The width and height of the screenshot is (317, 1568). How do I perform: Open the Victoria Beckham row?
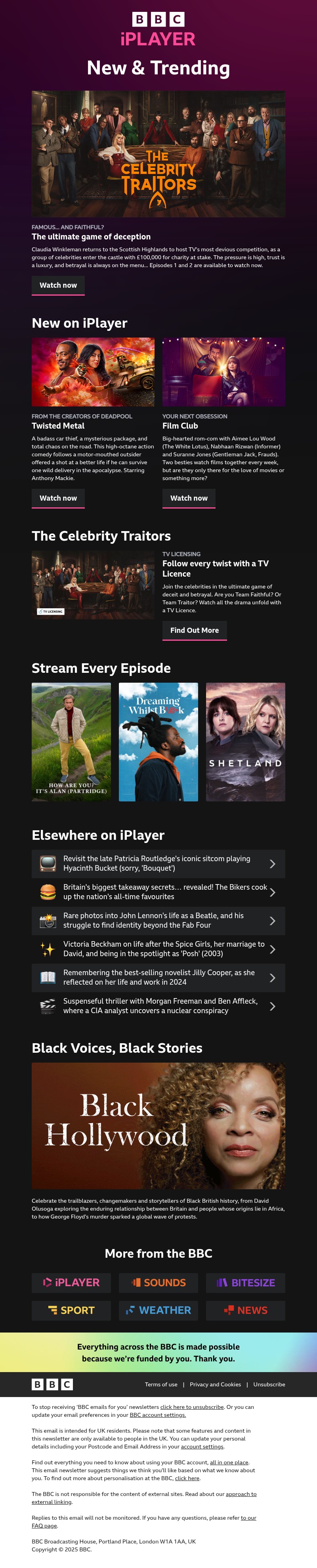point(158,948)
